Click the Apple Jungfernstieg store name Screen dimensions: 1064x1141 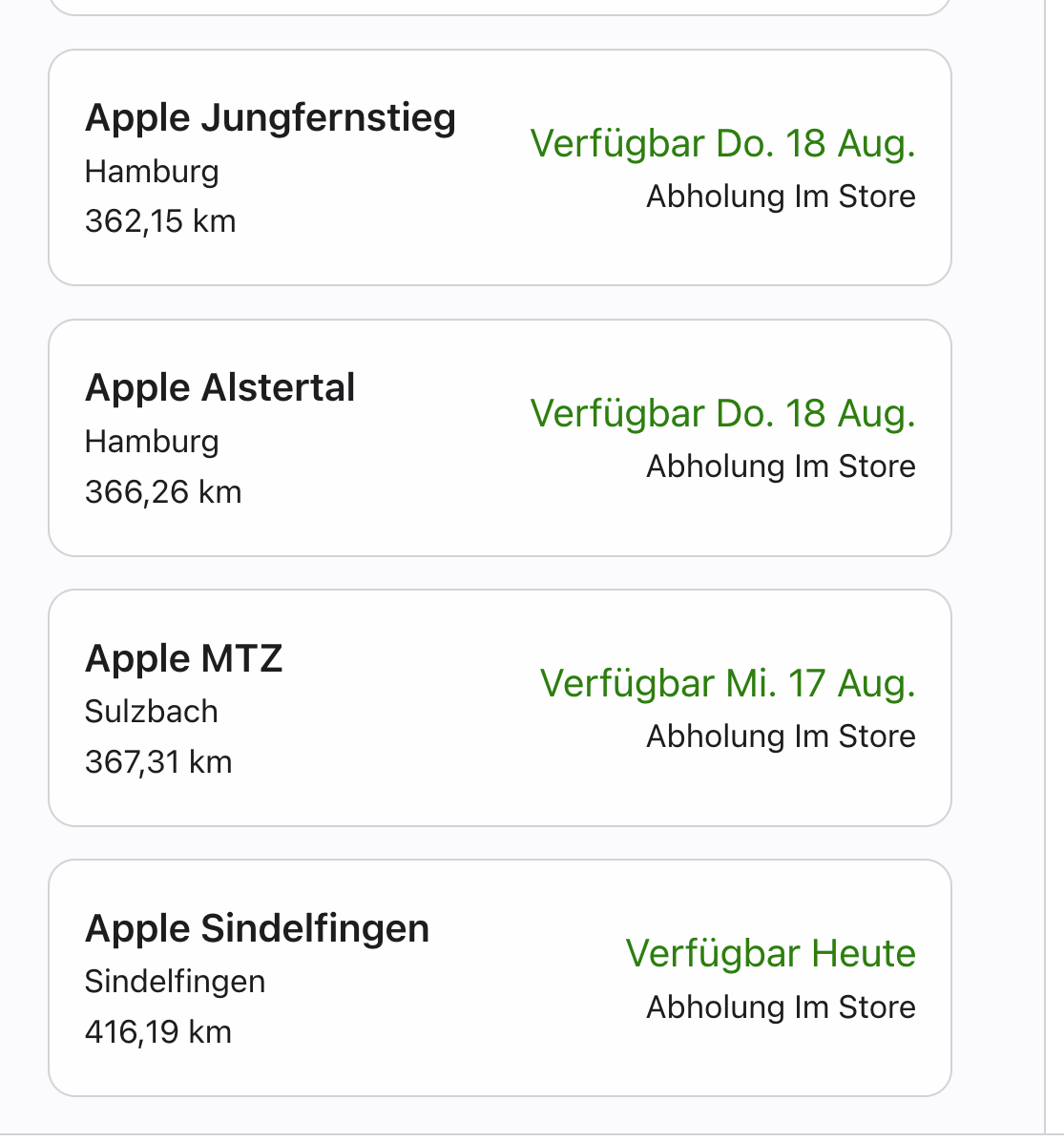[x=270, y=117]
